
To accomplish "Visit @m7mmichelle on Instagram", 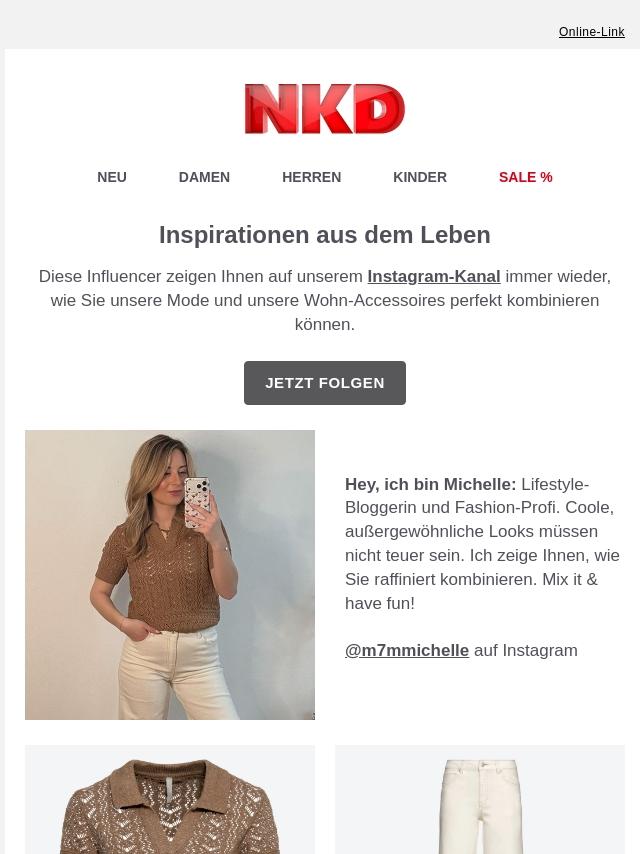I will pos(407,650).
